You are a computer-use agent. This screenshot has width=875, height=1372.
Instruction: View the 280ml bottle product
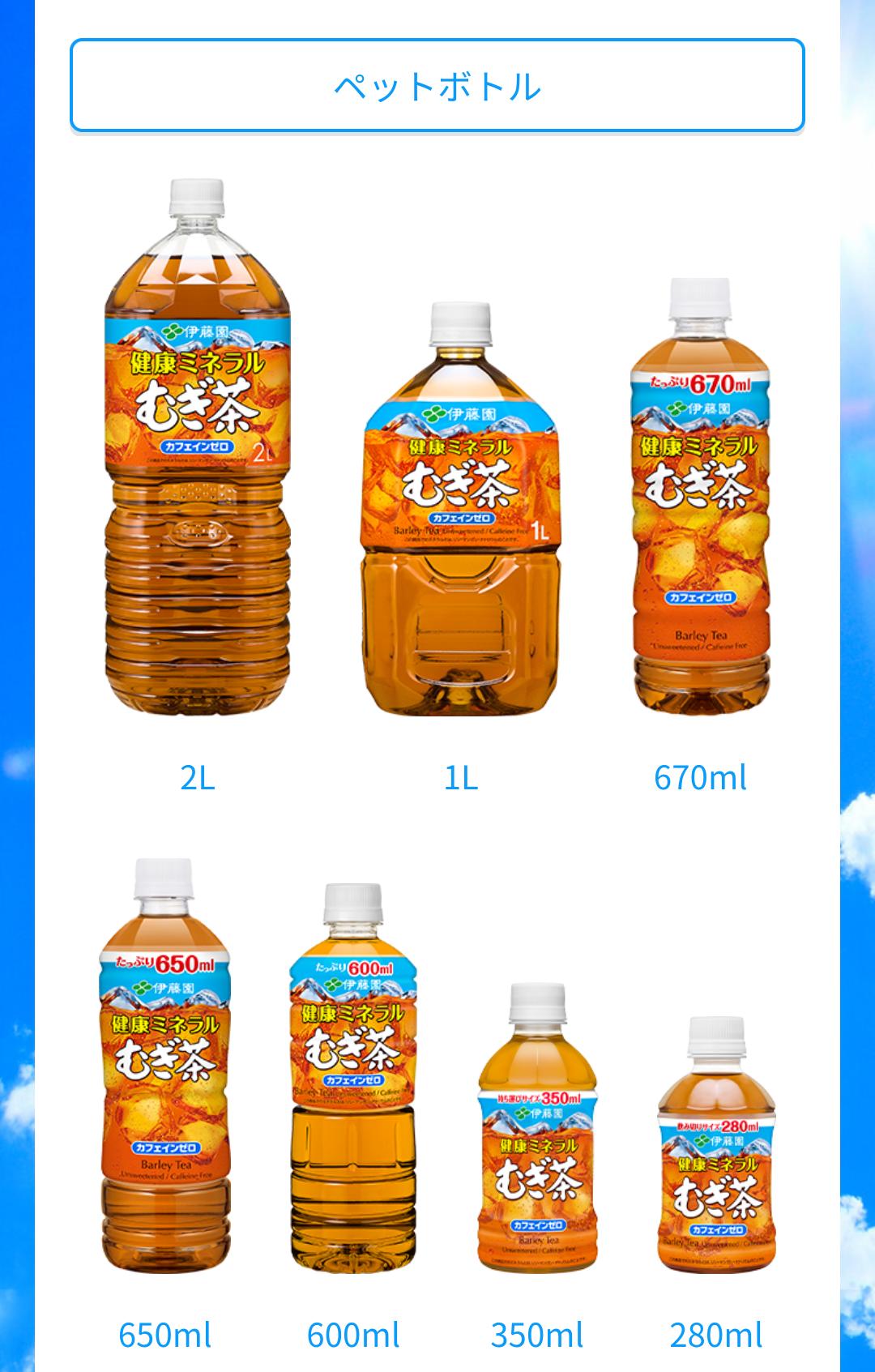[716, 1147]
